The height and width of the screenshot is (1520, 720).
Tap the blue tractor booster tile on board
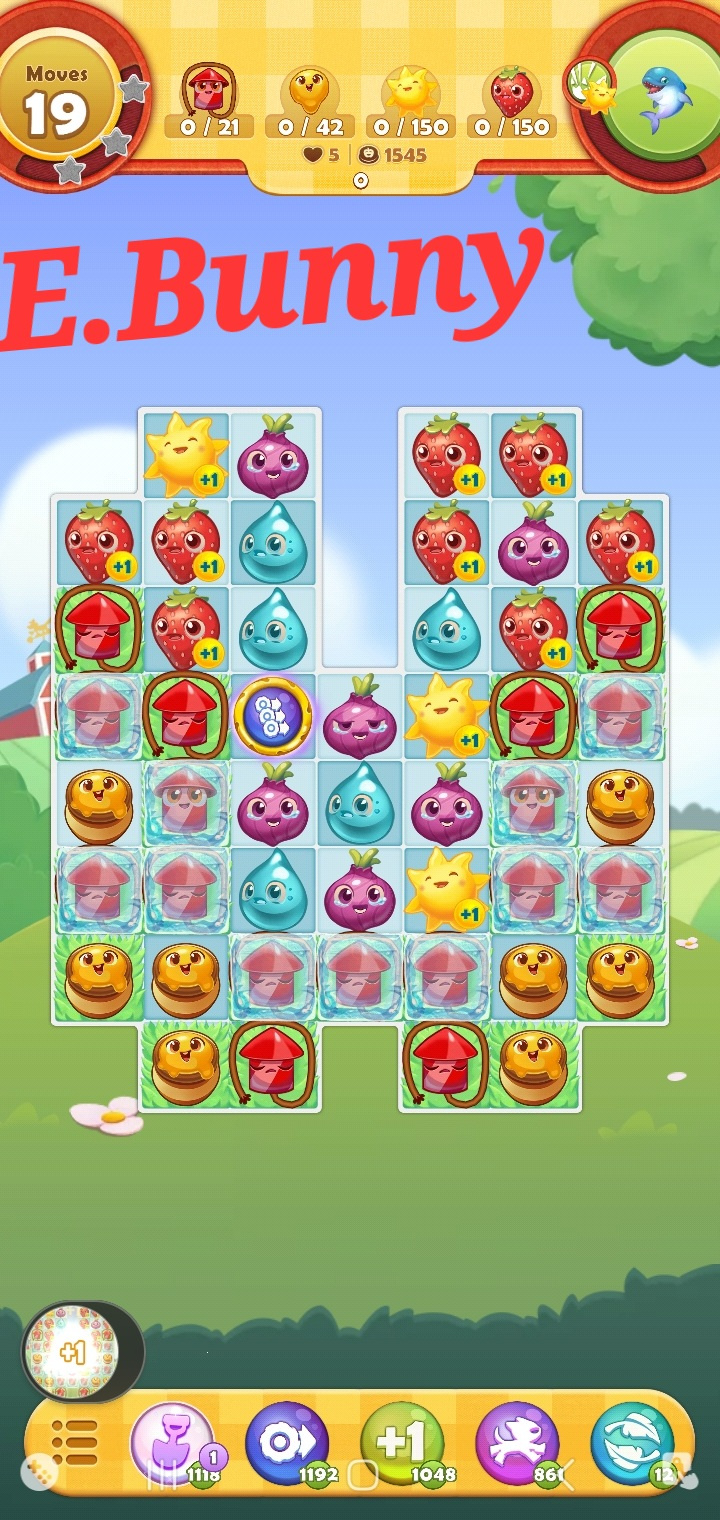click(273, 716)
